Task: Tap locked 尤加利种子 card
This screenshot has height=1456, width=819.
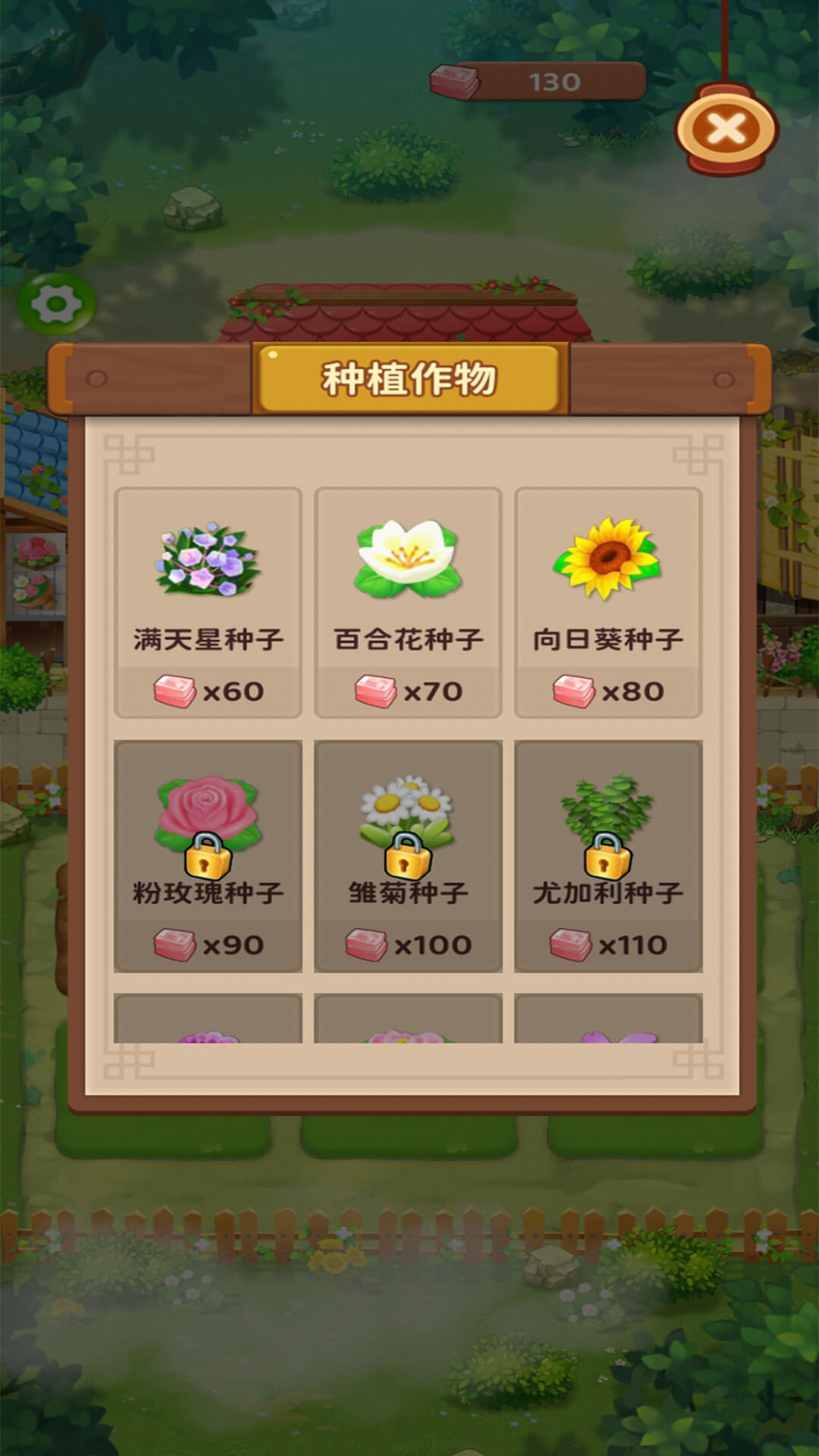Action: (x=608, y=855)
